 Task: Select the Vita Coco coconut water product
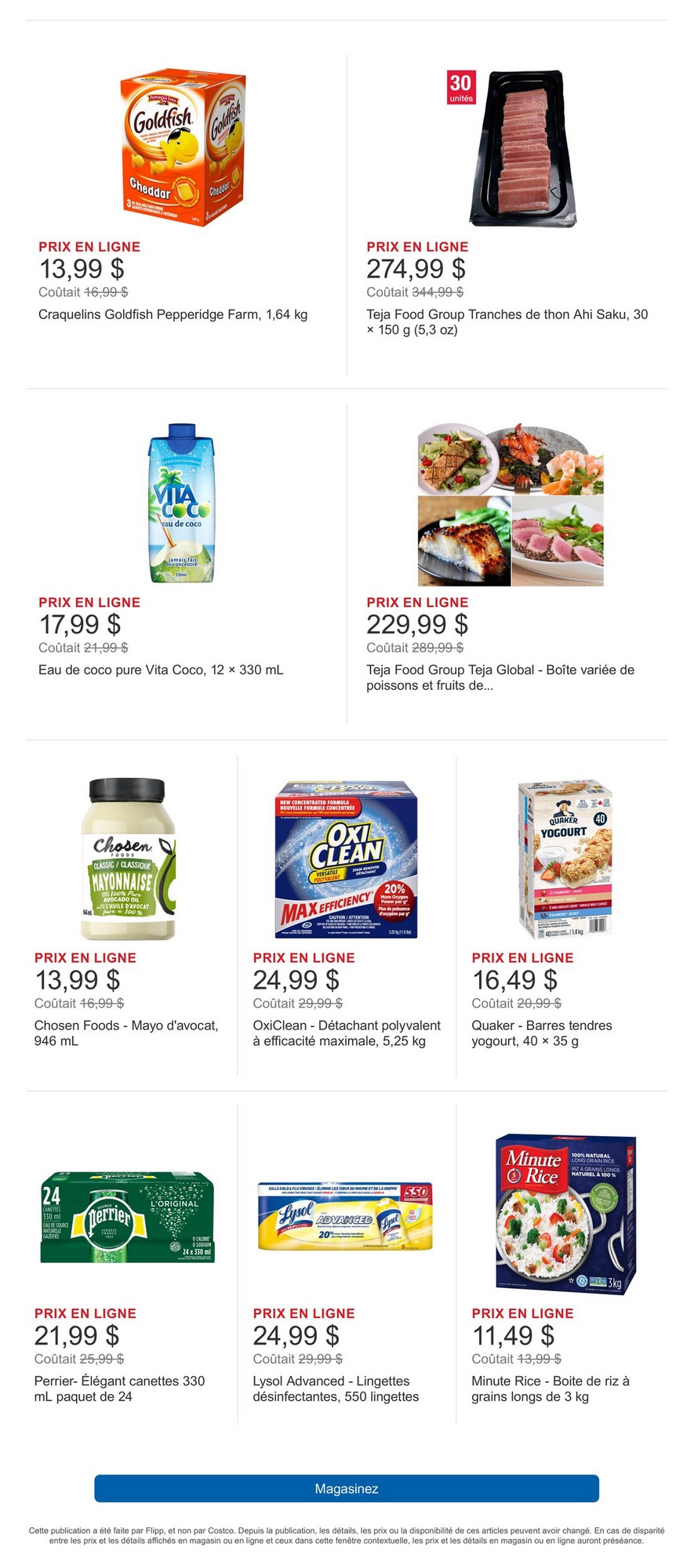182,503
